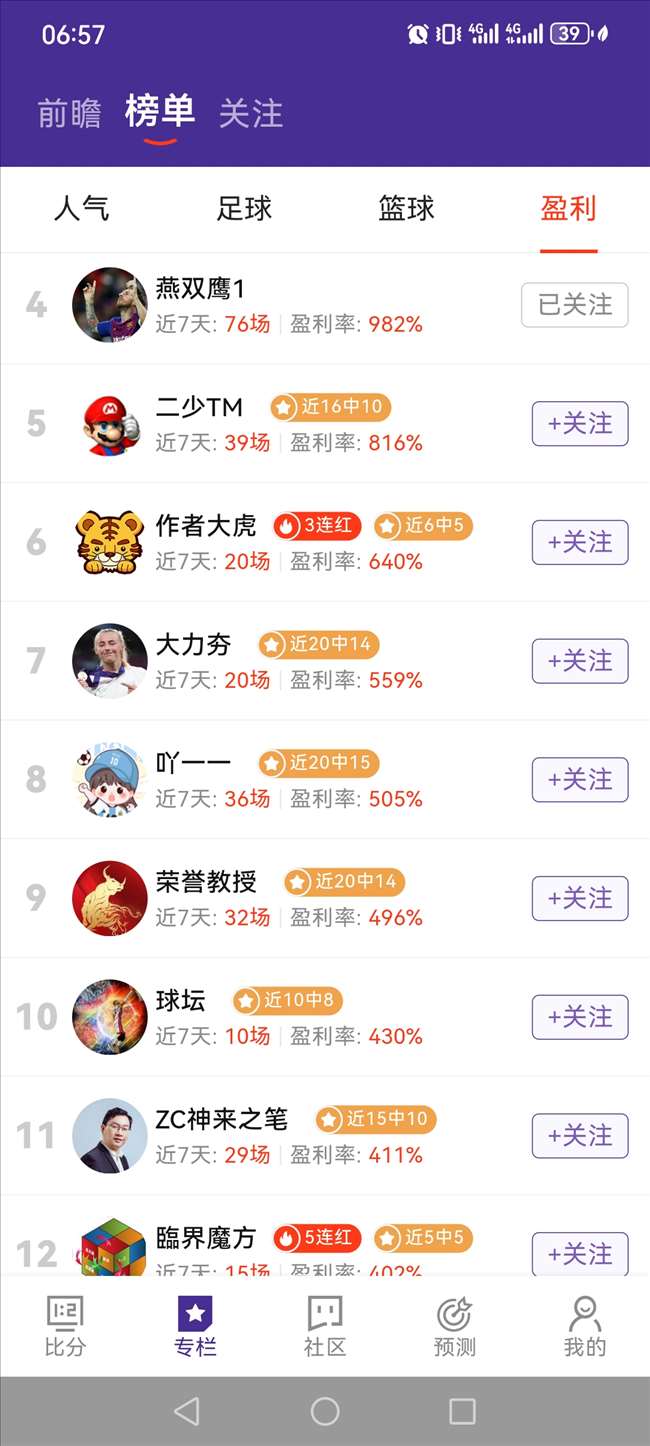
Task: Switch to the 预测 bottom tab
Action: [455, 1326]
